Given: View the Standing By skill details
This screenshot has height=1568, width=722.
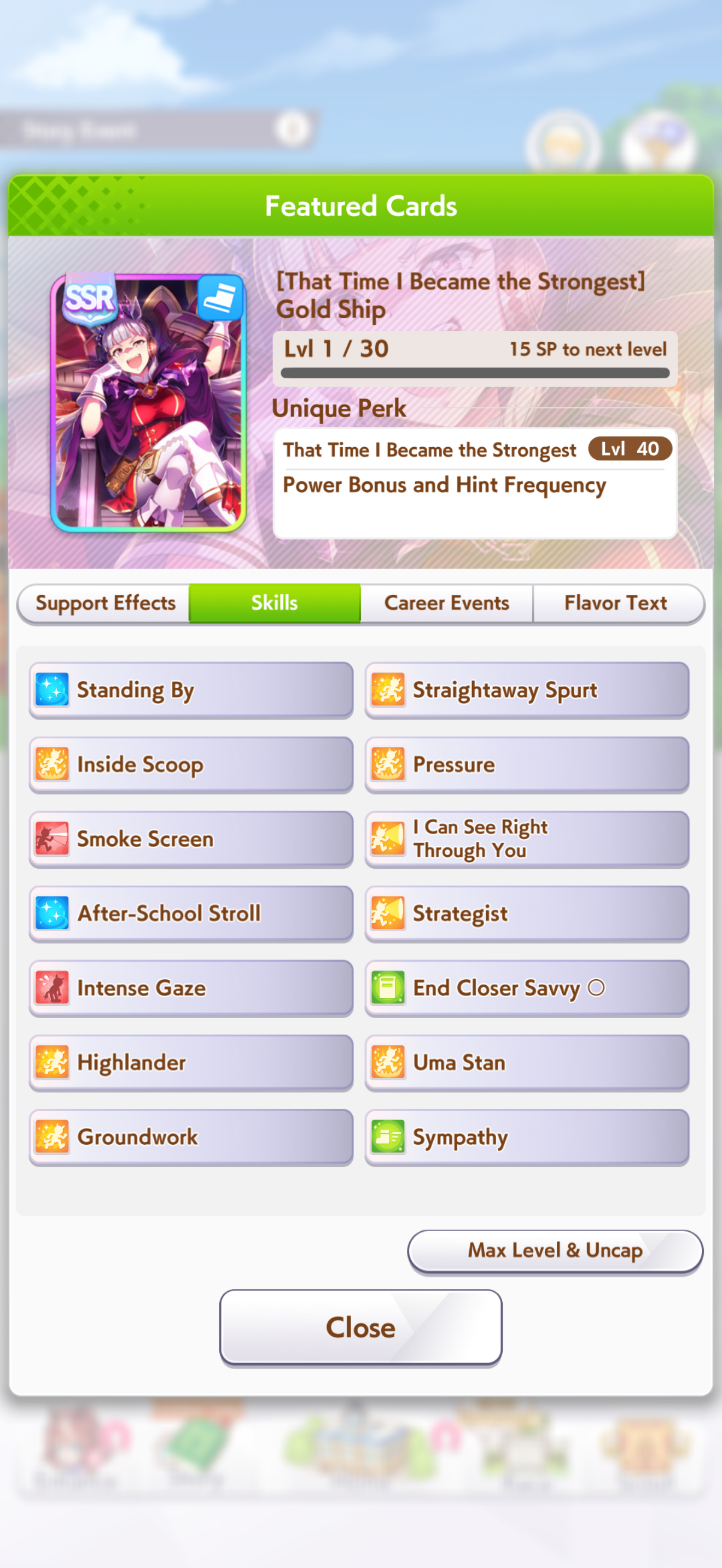Looking at the screenshot, I should coord(191,689).
